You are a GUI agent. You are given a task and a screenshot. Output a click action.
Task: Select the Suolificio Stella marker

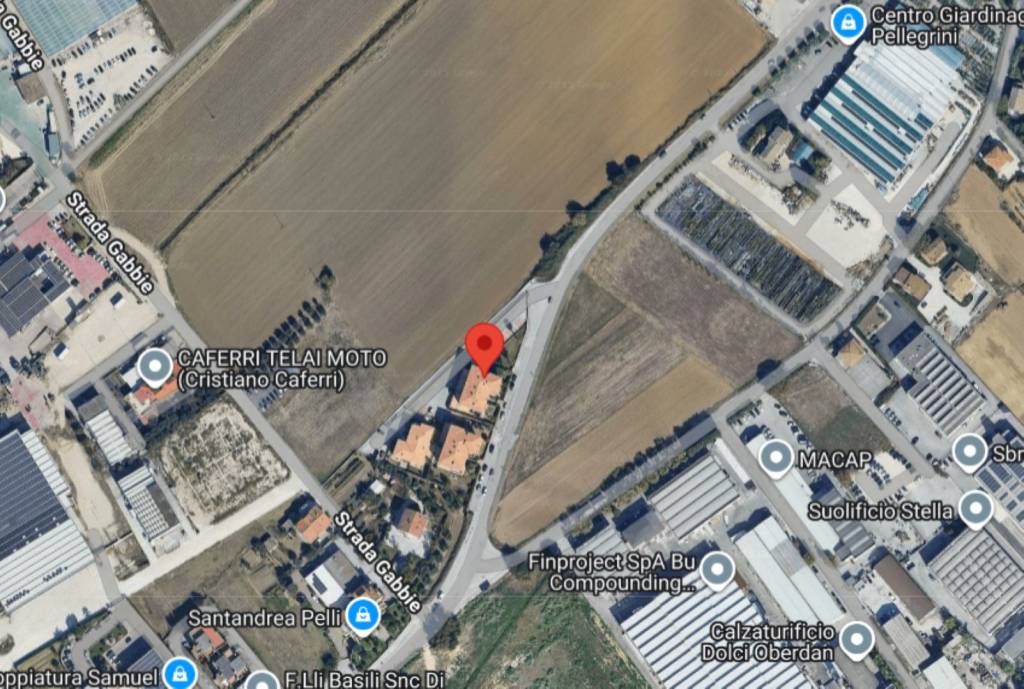point(976,511)
